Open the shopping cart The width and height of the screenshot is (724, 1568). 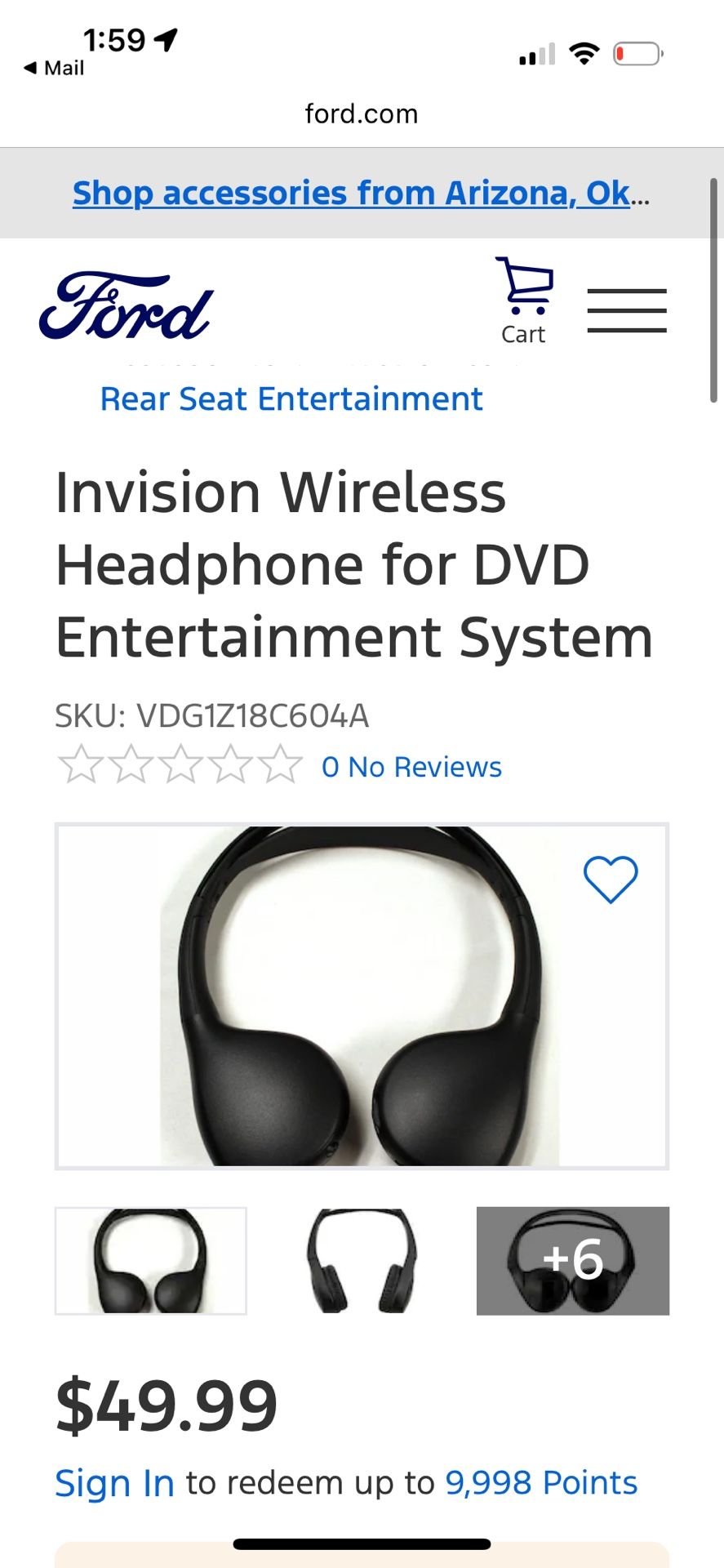pyautogui.click(x=524, y=301)
